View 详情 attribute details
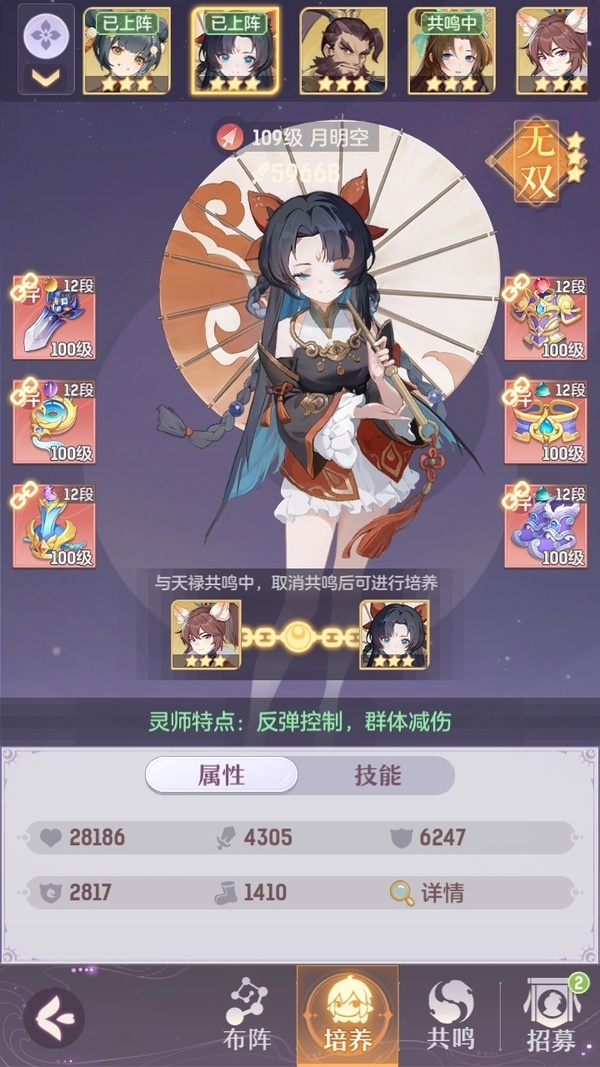 pyautogui.click(x=427, y=893)
